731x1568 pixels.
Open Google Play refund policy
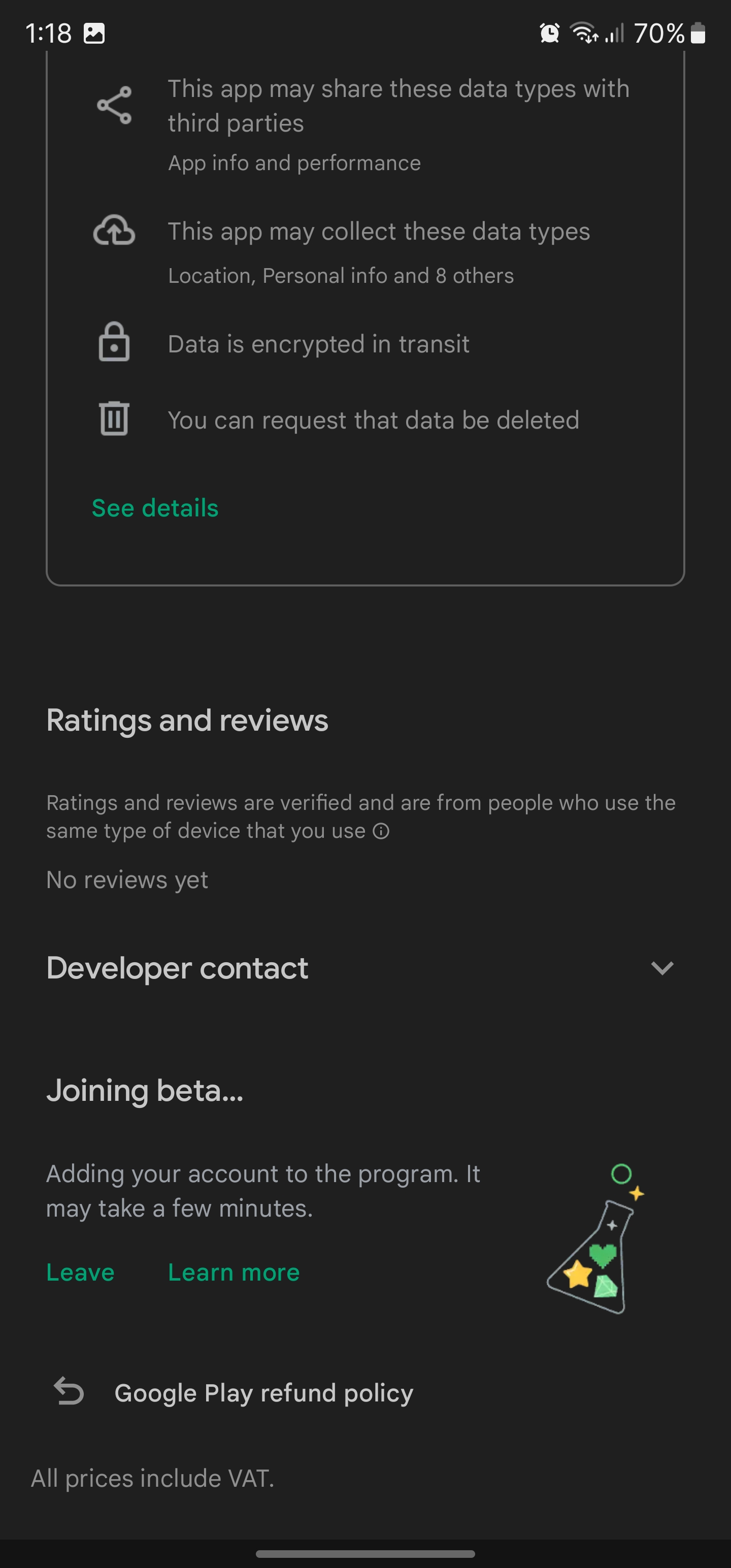click(x=263, y=1393)
